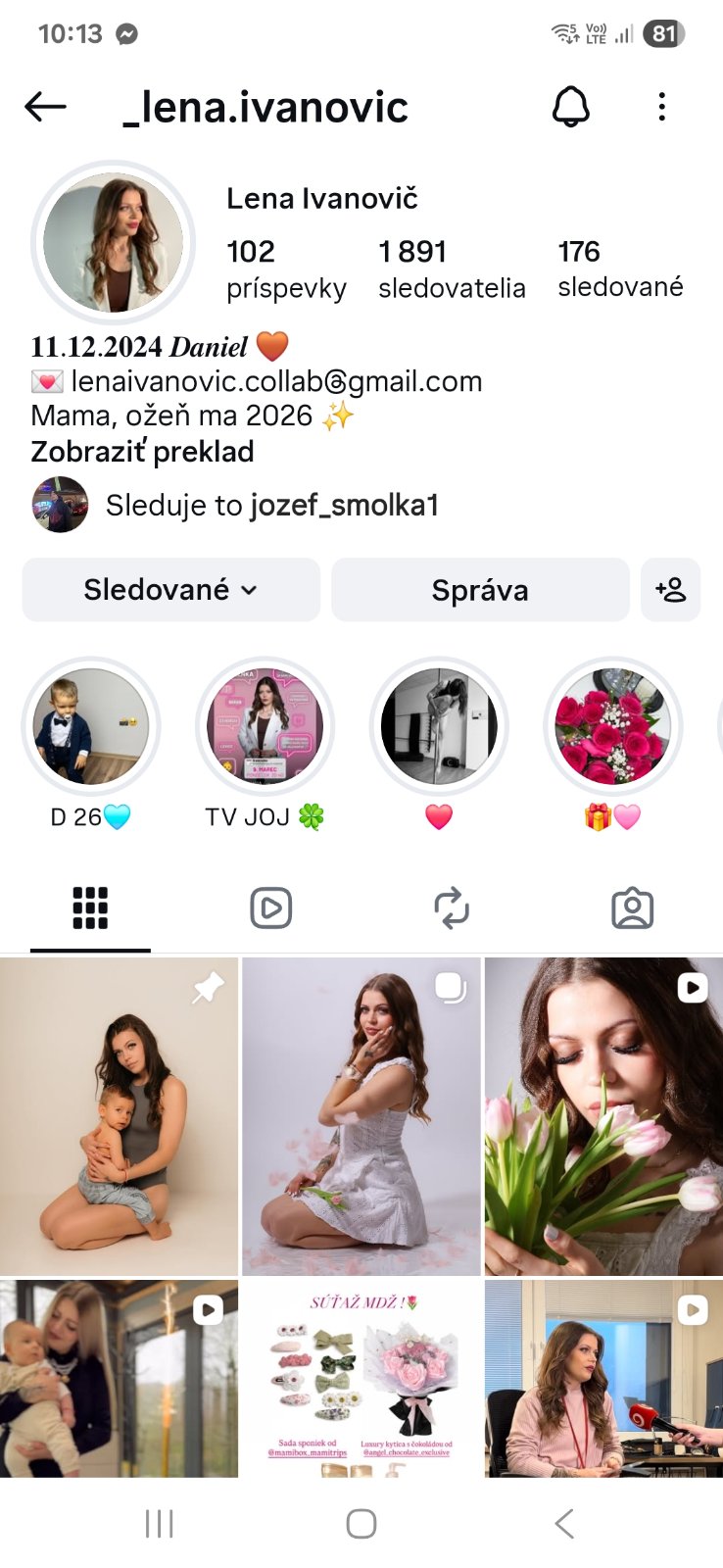This screenshot has height=1568, width=723.
Task: View the TV JOJ story highlight
Action: pyautogui.click(x=265, y=727)
